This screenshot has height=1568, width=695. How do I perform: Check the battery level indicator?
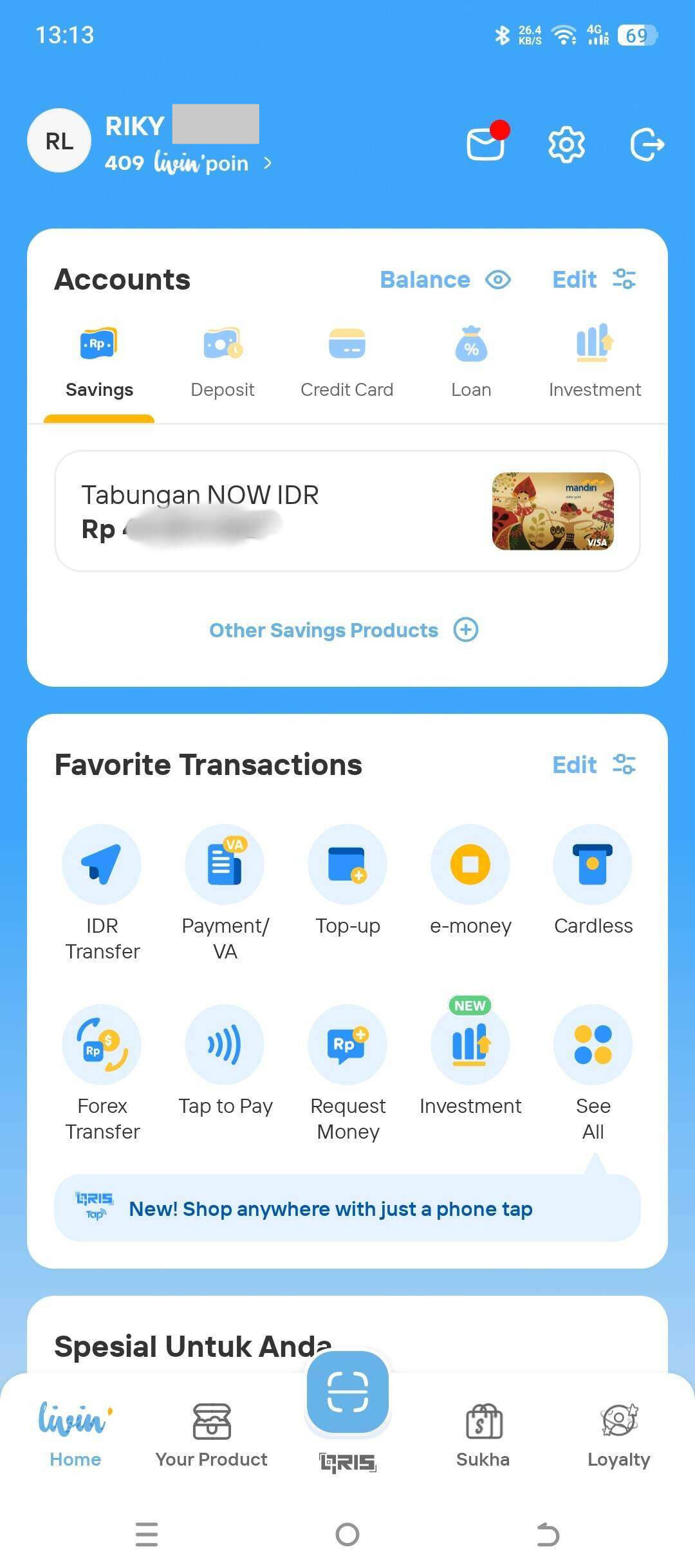636,37
